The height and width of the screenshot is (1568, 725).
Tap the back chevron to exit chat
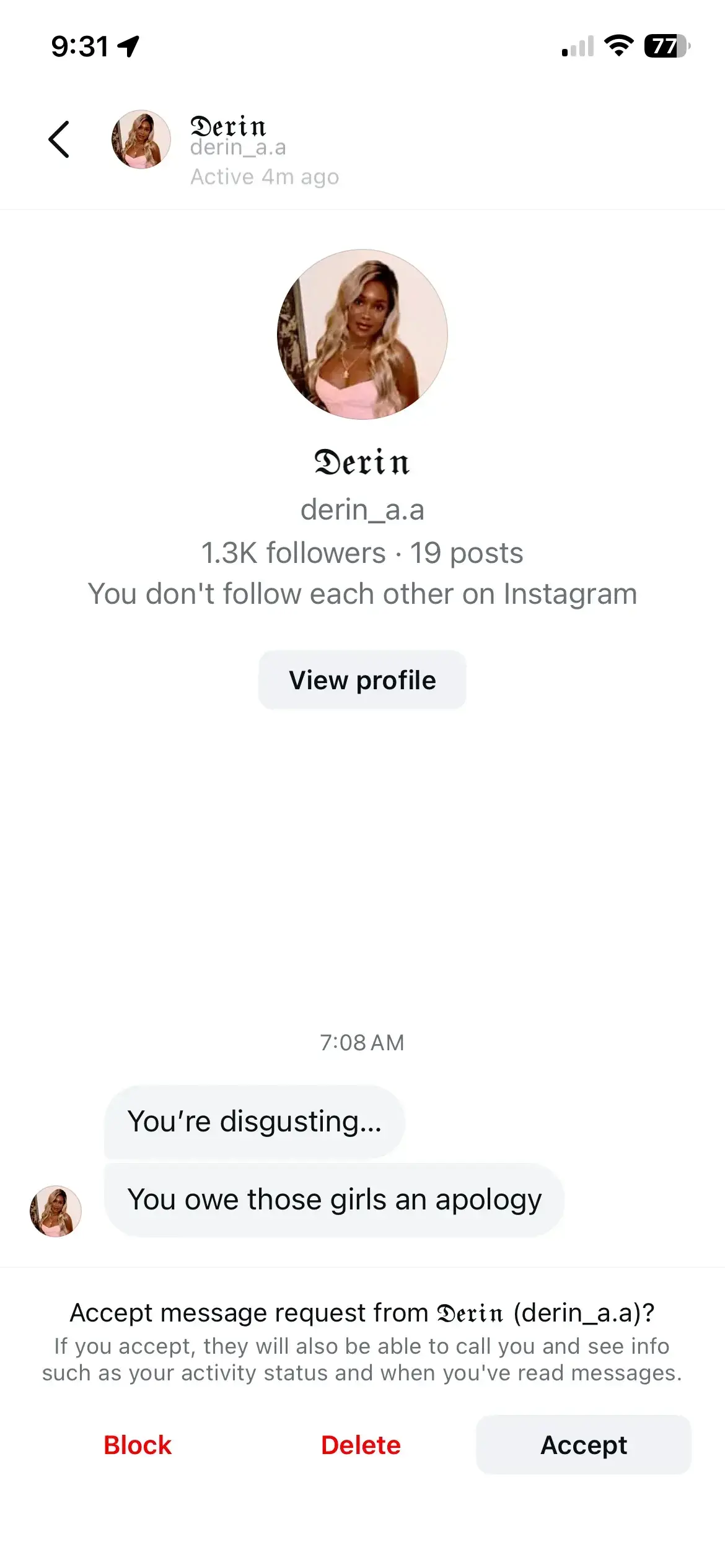[x=59, y=139]
